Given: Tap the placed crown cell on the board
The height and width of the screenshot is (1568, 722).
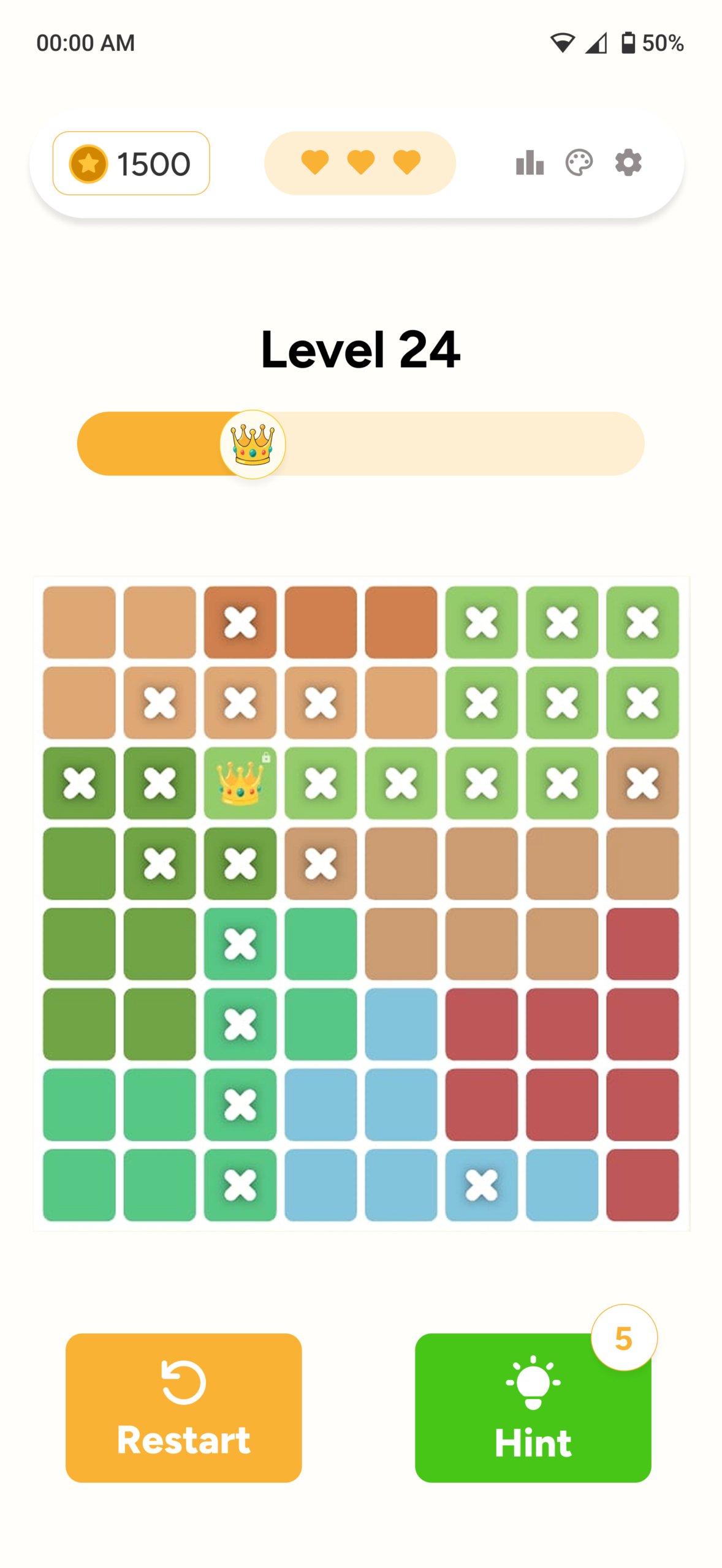Looking at the screenshot, I should click(240, 783).
